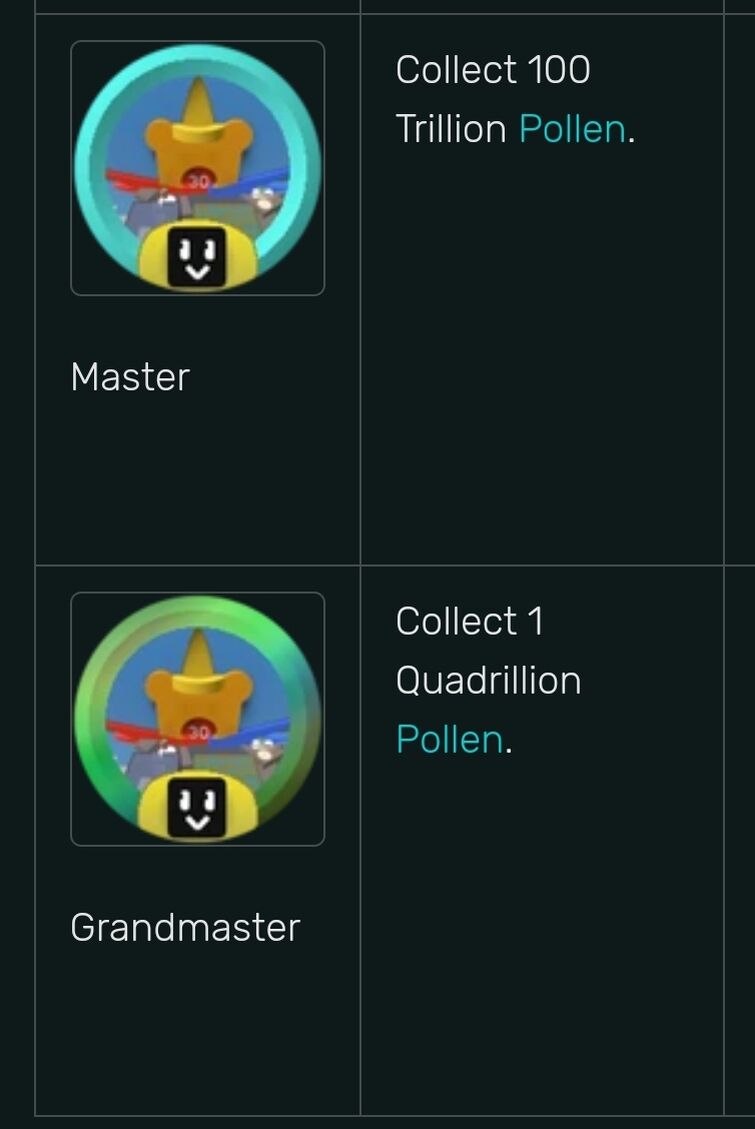This screenshot has height=1129, width=755.
Task: View the Master badge image
Action: click(x=197, y=168)
